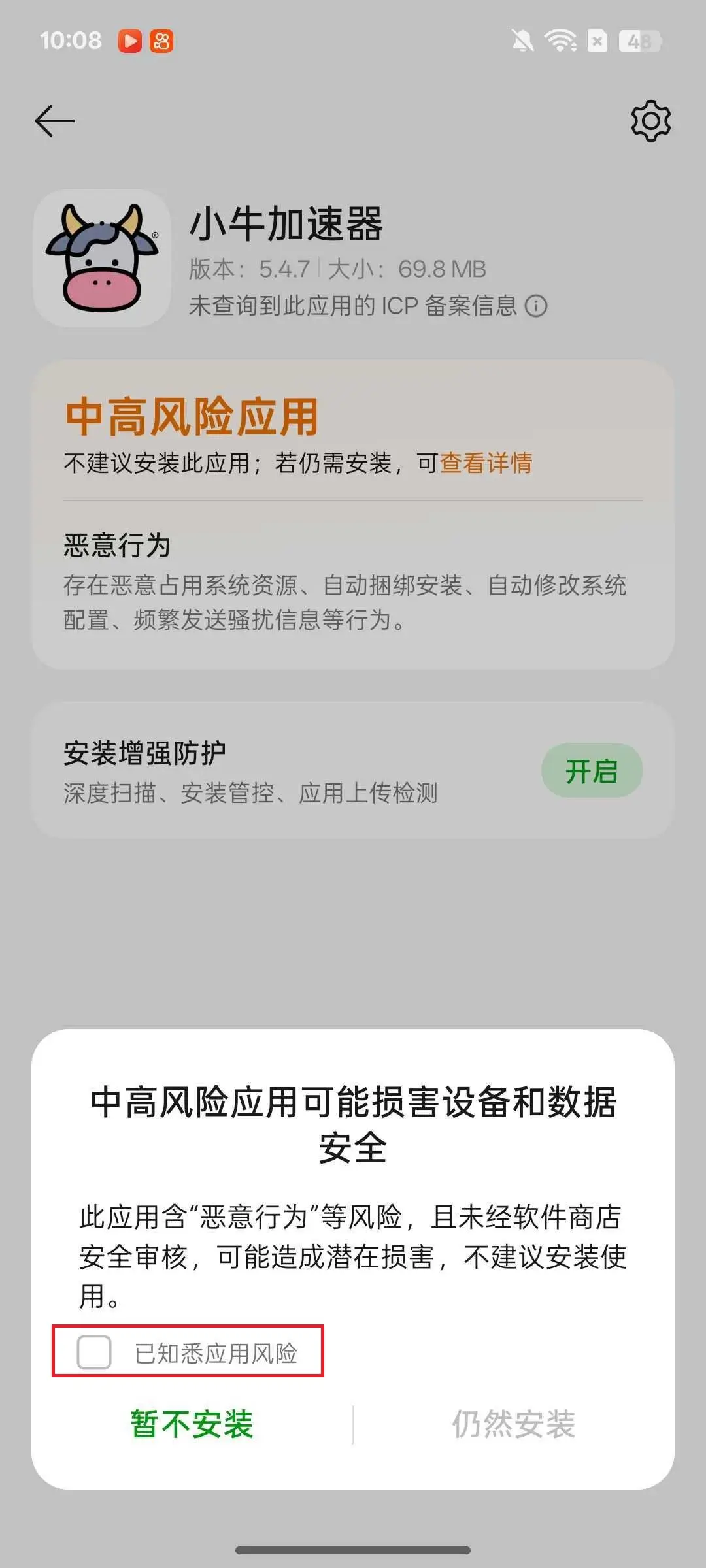Tap 开启 for 安装增强防护
The height and width of the screenshot is (1568, 706).
click(x=592, y=771)
